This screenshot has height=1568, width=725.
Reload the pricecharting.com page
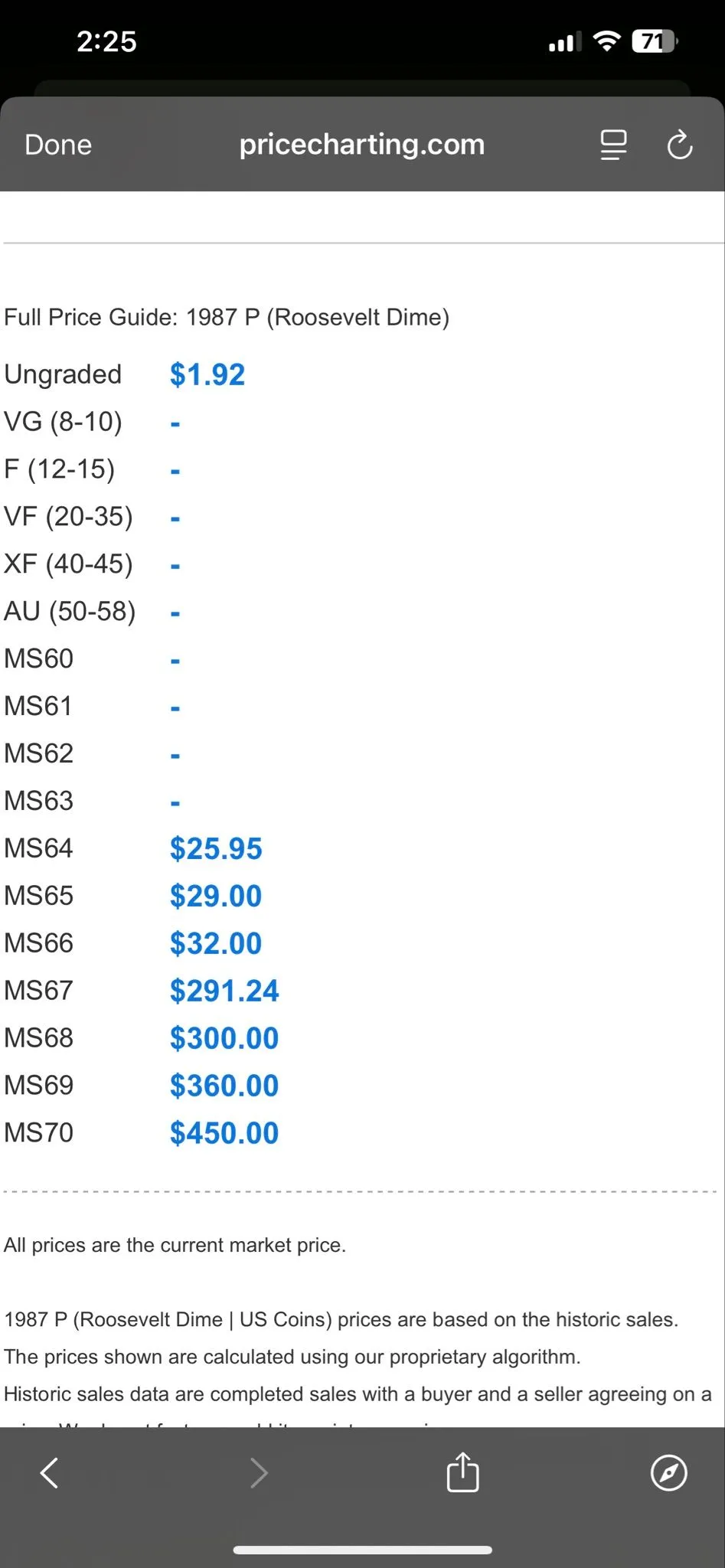pyautogui.click(x=679, y=144)
